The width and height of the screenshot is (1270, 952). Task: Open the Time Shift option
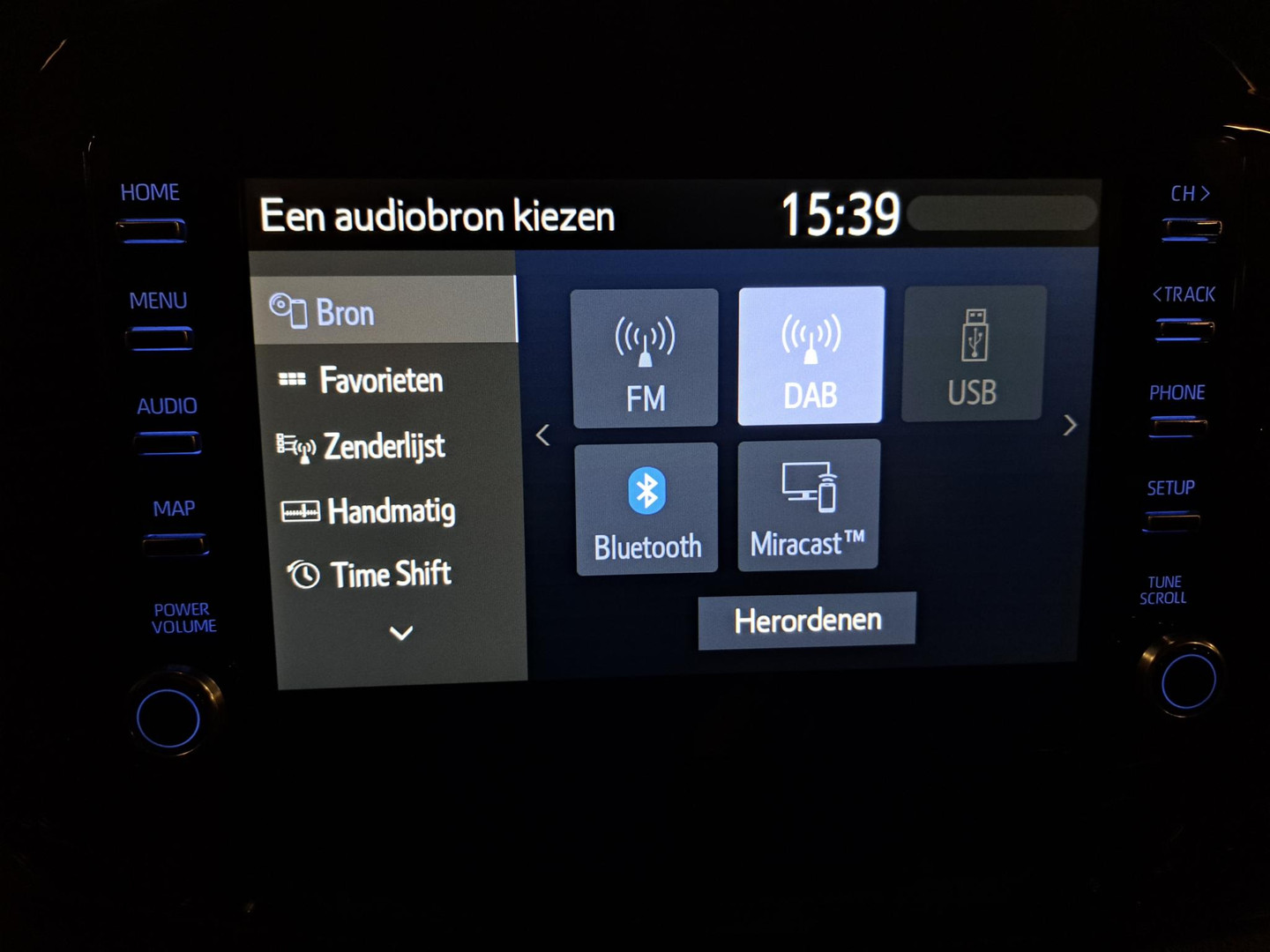click(391, 575)
